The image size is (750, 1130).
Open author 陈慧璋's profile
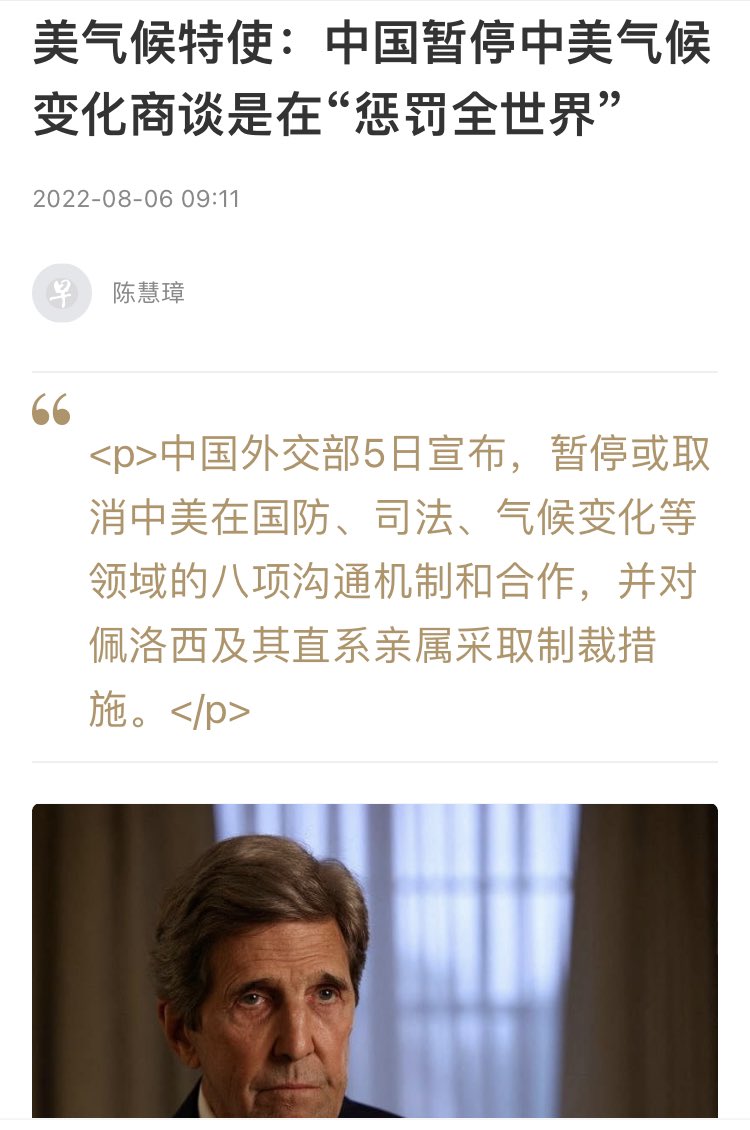(x=148, y=293)
